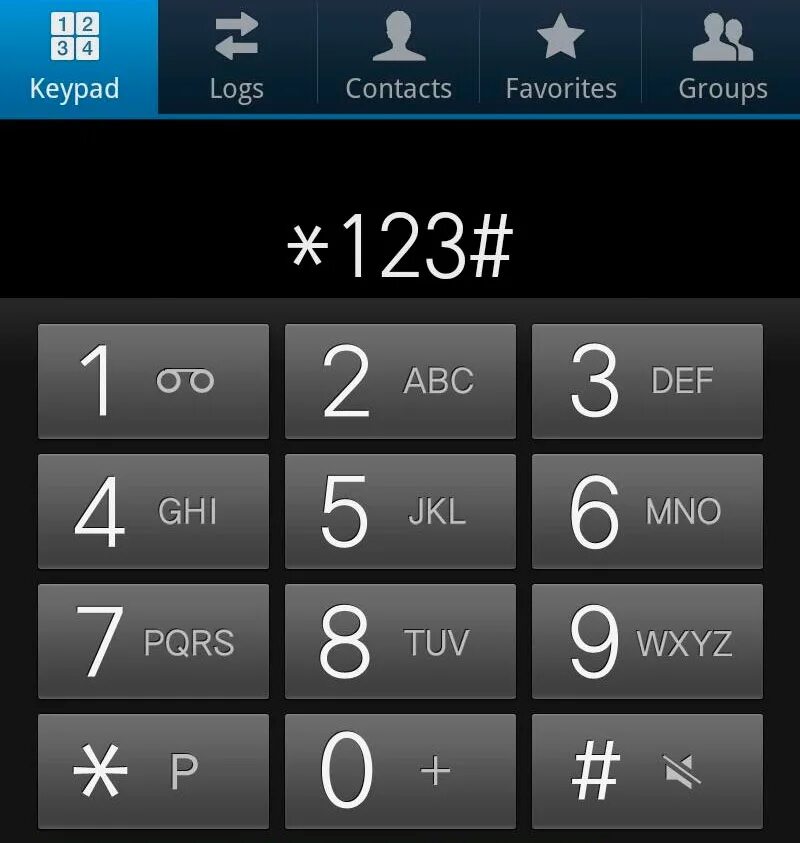
Task: Tap the dialed number field *123#
Action: tap(400, 247)
